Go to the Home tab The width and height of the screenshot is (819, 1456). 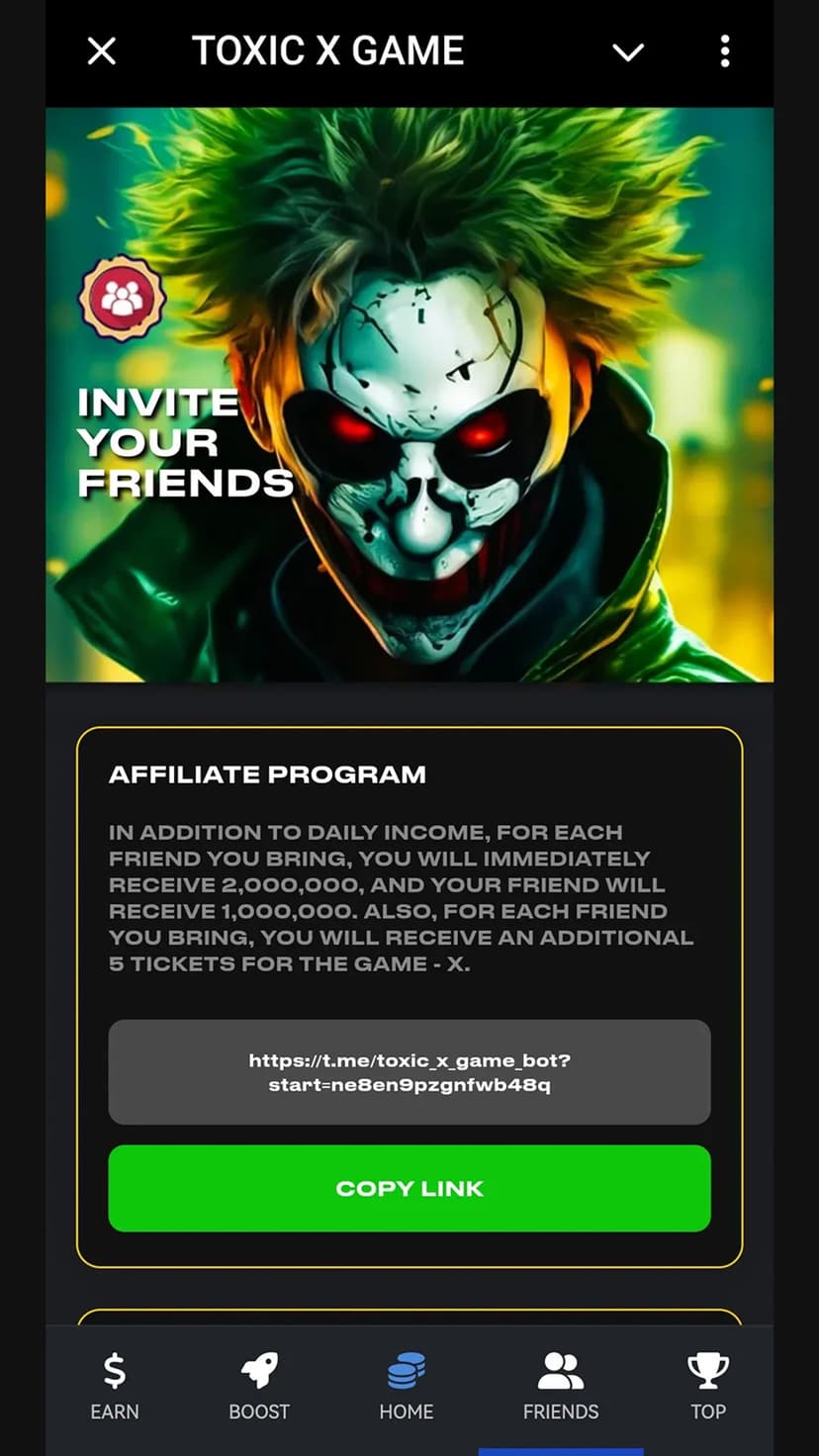pos(407,1387)
